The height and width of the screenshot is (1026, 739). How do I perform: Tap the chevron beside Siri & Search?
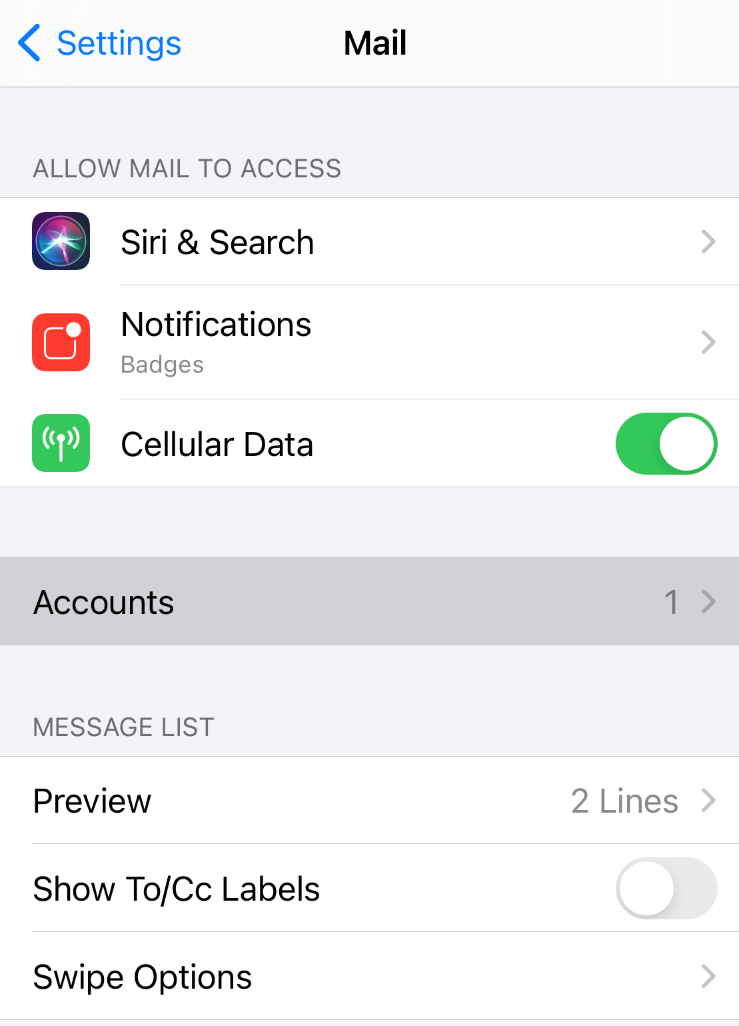(709, 241)
